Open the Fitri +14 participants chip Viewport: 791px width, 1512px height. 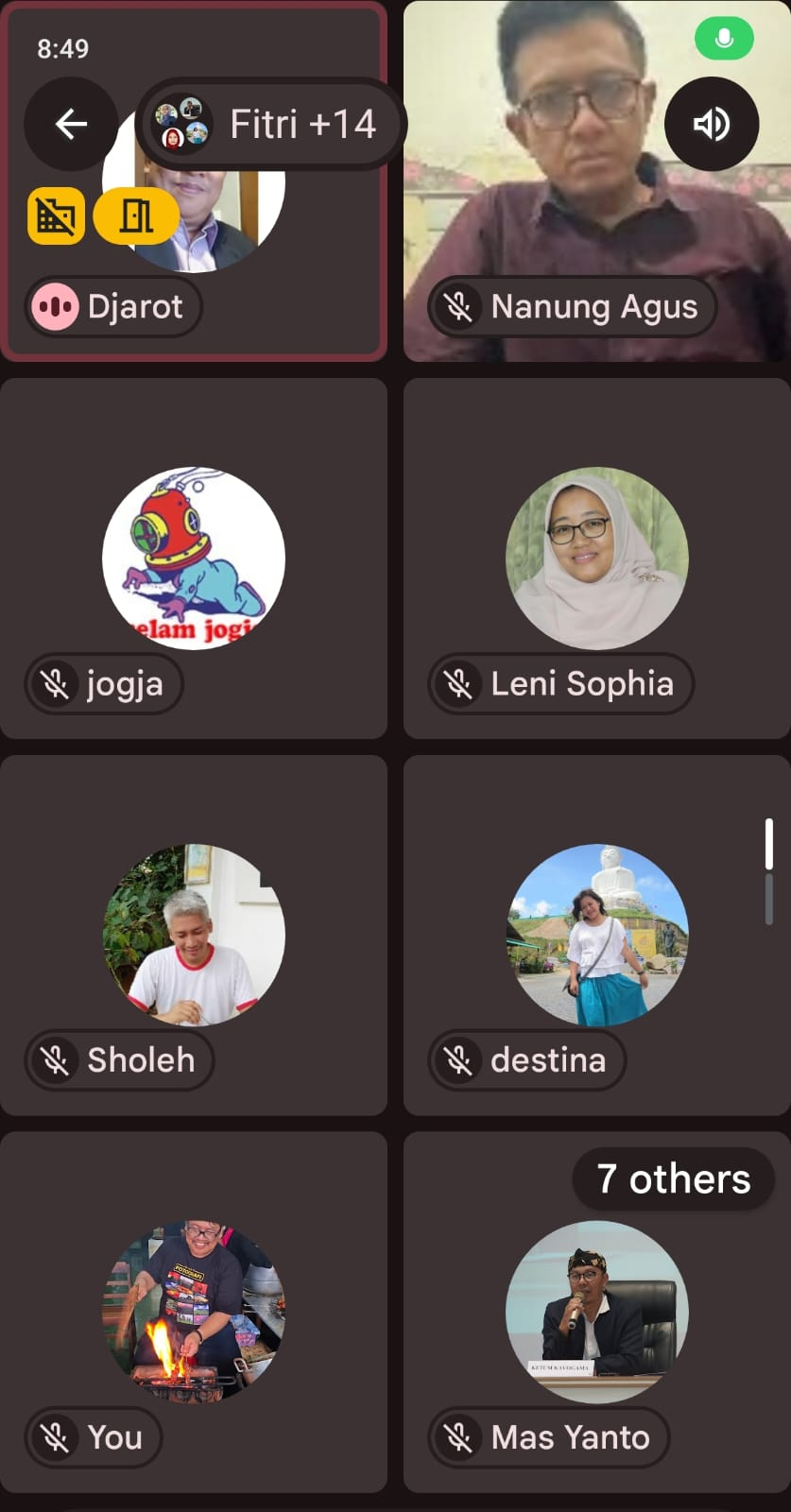pyautogui.click(x=272, y=124)
